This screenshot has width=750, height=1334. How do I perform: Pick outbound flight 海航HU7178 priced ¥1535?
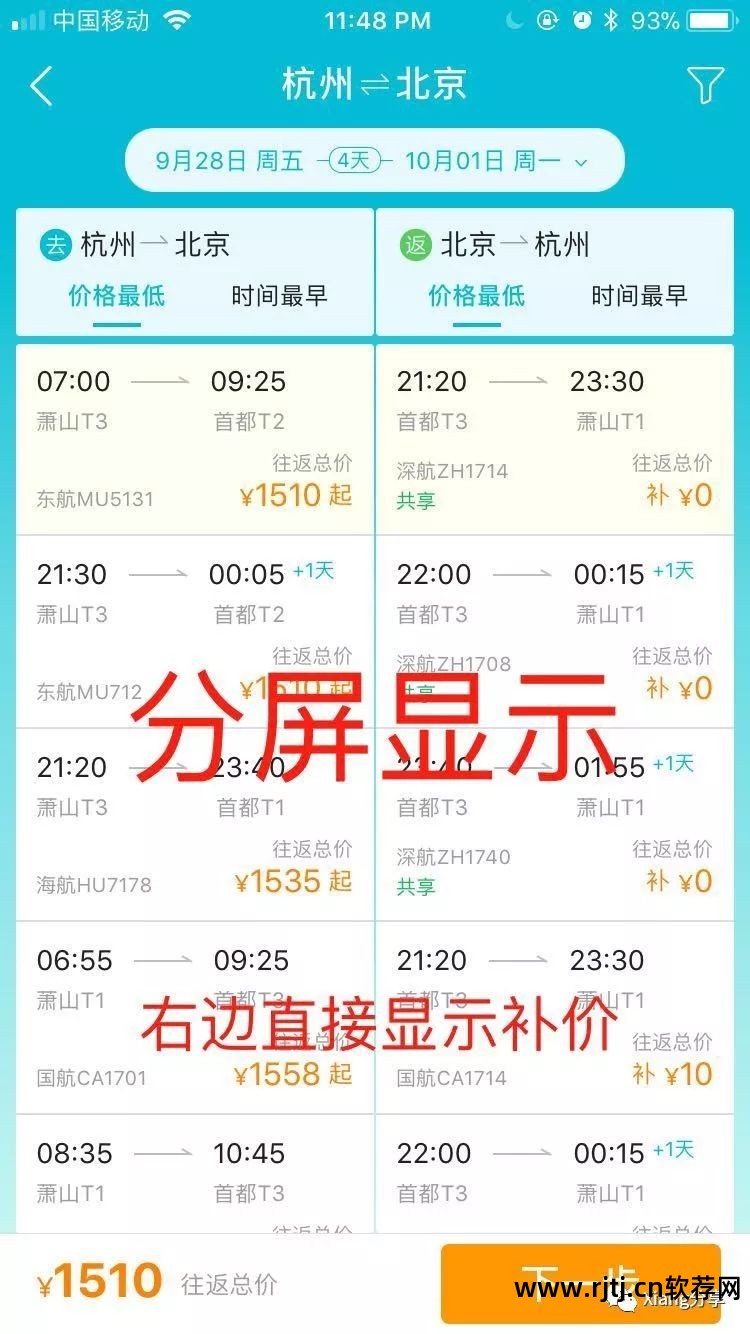pyautogui.click(x=195, y=825)
